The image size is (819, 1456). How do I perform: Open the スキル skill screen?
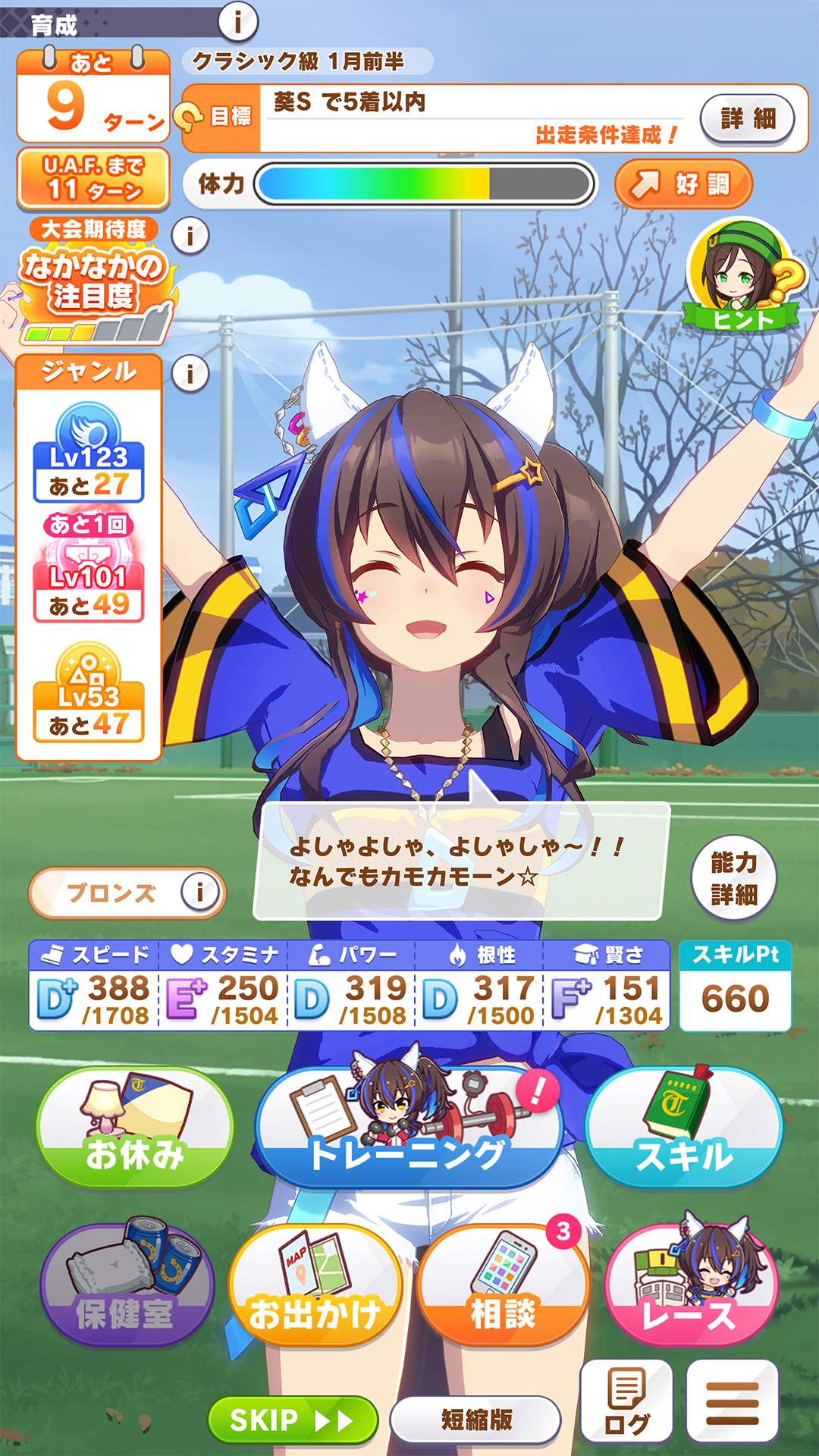(684, 1128)
